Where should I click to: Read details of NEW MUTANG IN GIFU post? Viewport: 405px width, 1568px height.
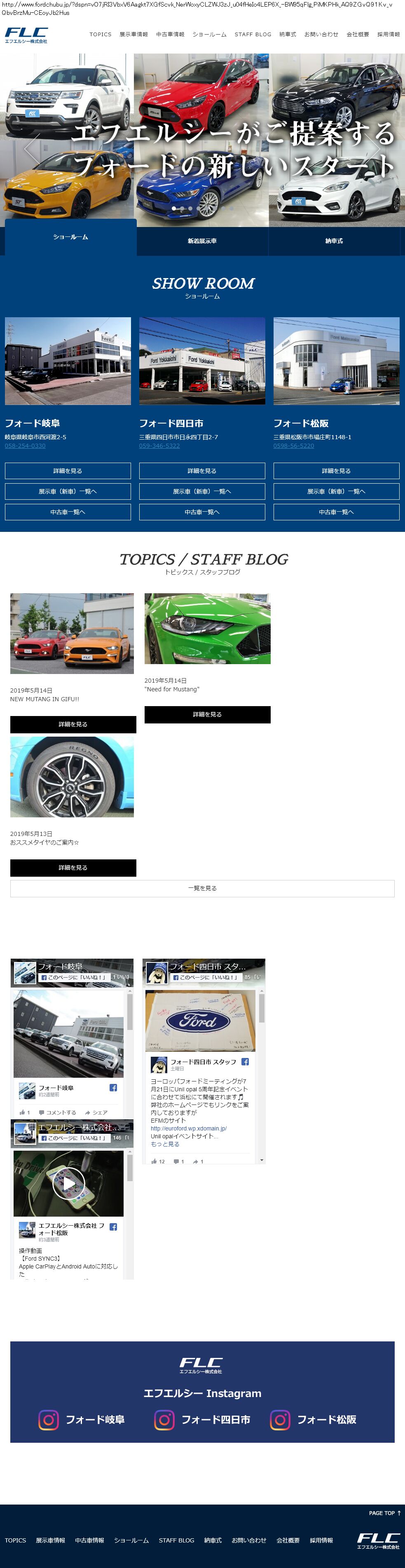[x=73, y=724]
